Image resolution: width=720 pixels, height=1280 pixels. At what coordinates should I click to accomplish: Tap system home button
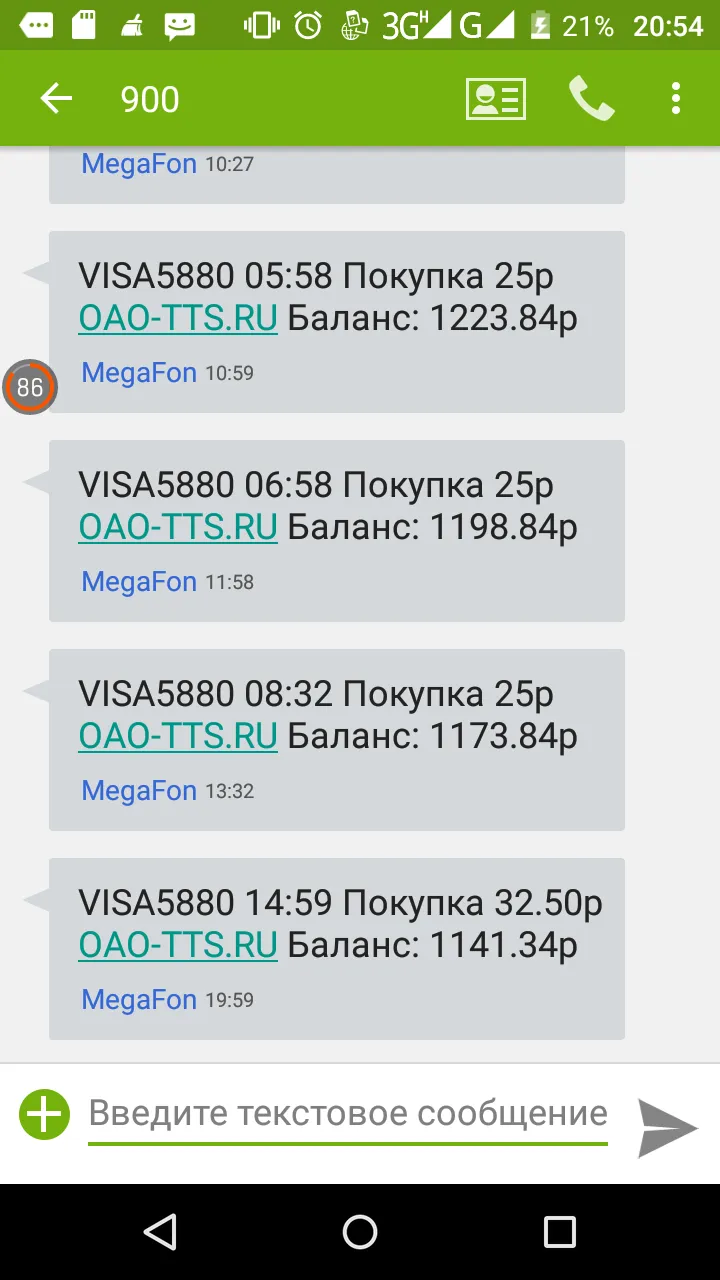click(360, 1232)
